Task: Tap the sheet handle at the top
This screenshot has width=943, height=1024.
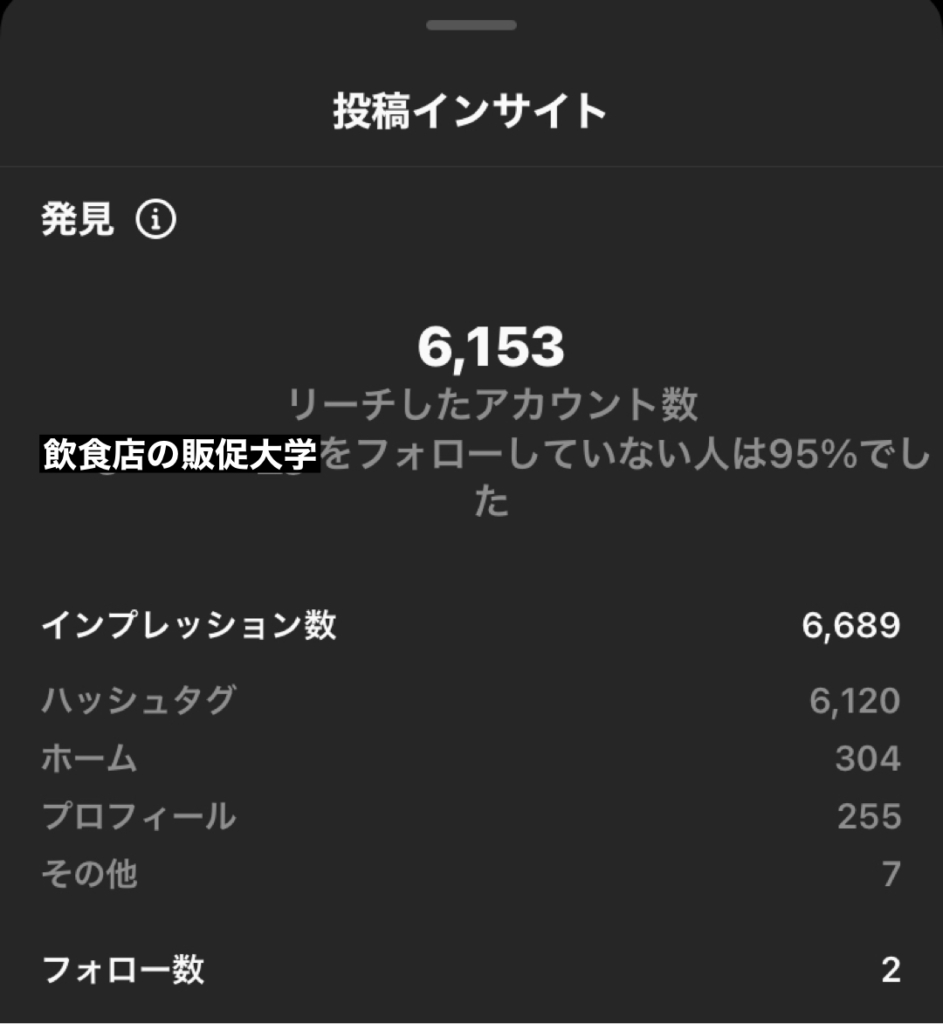Action: click(471, 25)
